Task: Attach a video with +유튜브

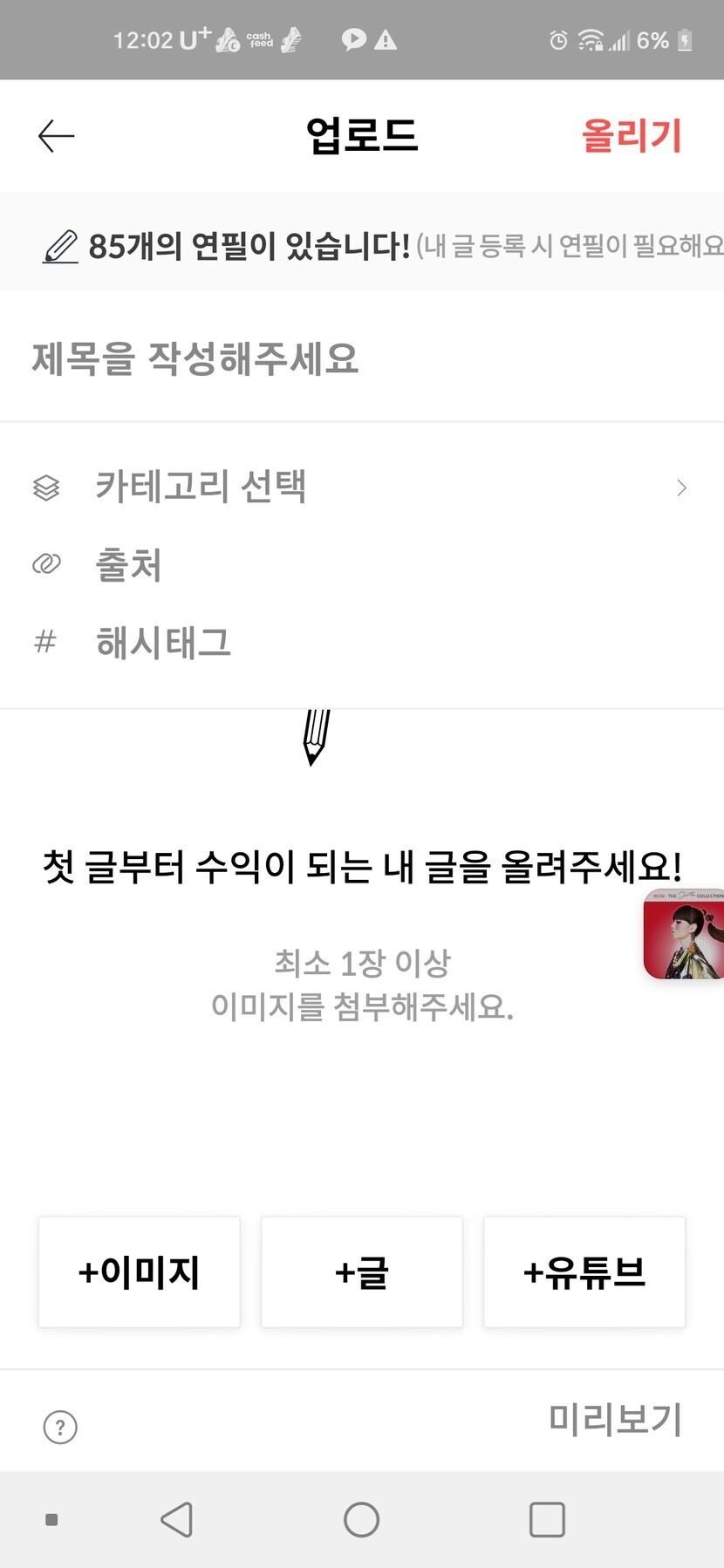Action: [x=584, y=1272]
